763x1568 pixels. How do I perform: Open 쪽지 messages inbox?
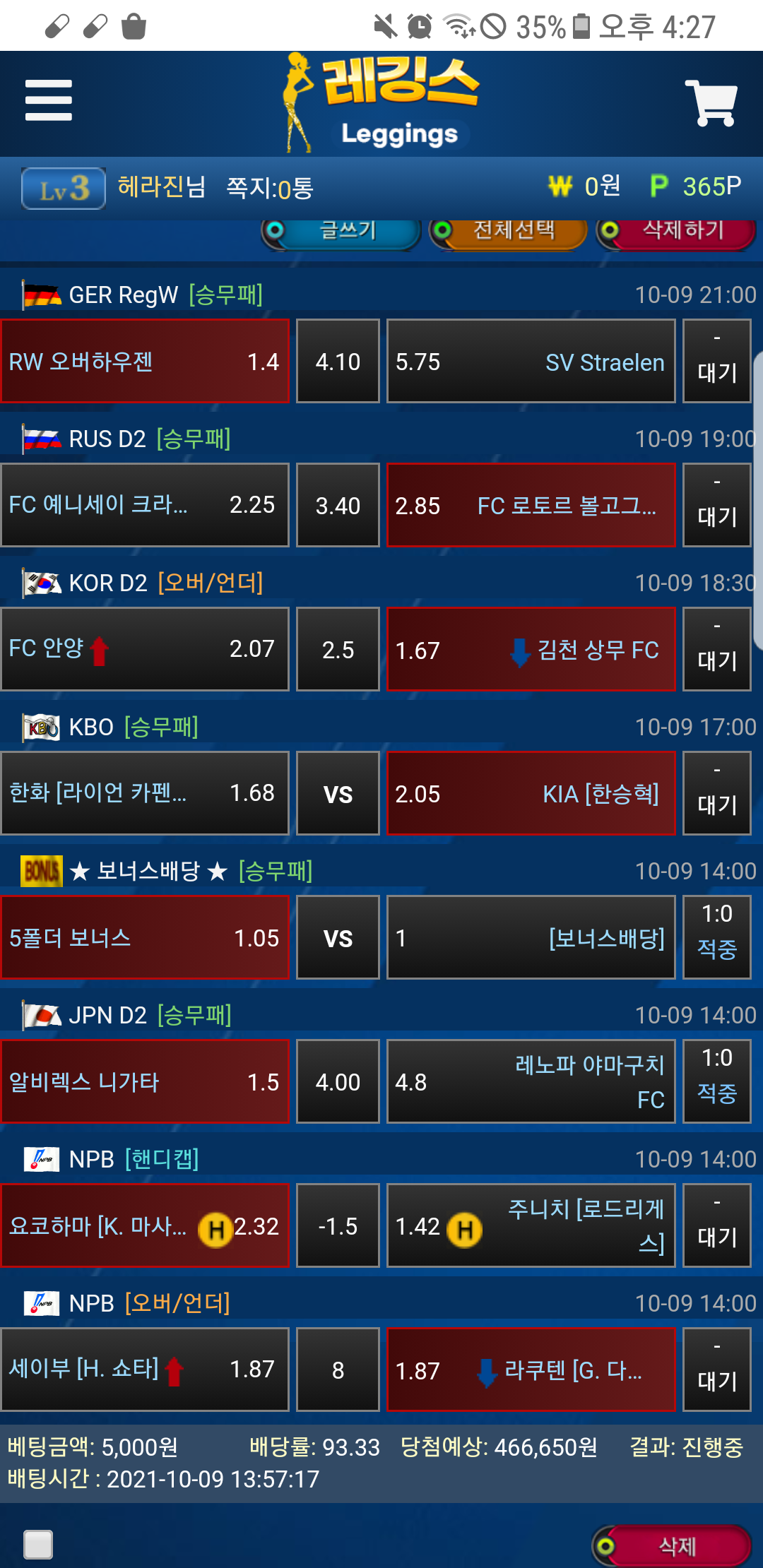point(269,188)
